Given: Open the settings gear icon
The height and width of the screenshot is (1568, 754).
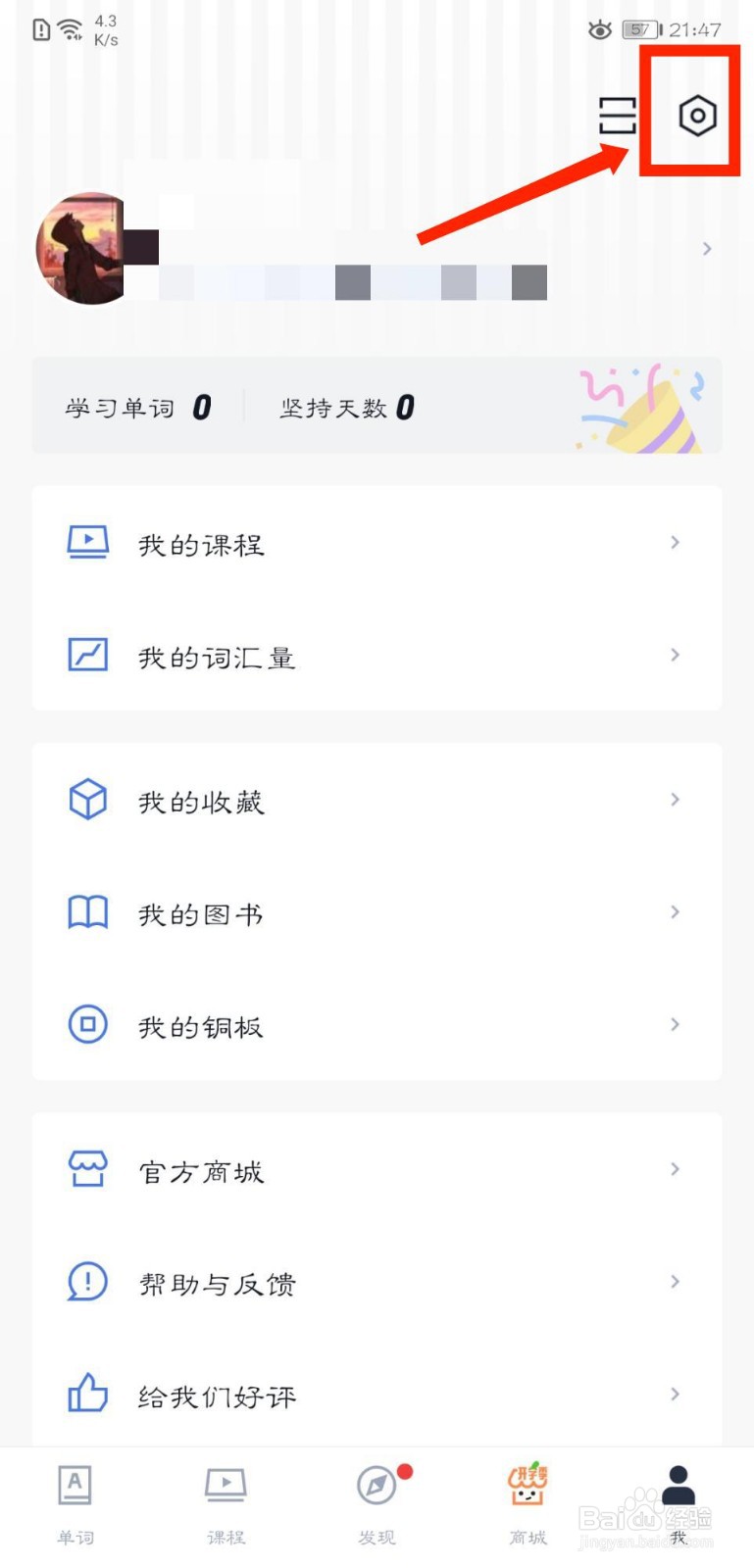Looking at the screenshot, I should pos(697,116).
